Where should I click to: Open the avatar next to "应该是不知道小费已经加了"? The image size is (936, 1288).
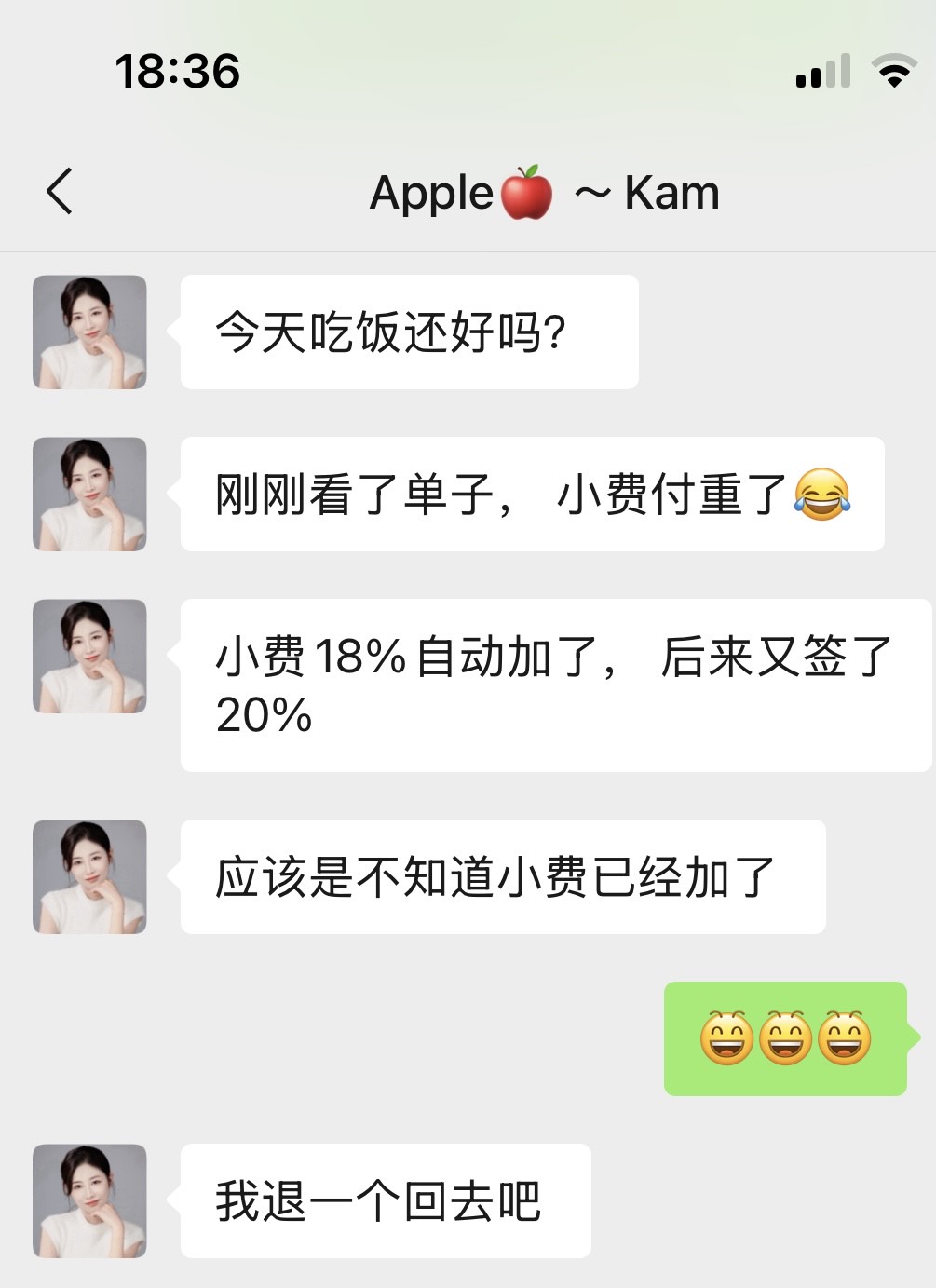[89, 877]
